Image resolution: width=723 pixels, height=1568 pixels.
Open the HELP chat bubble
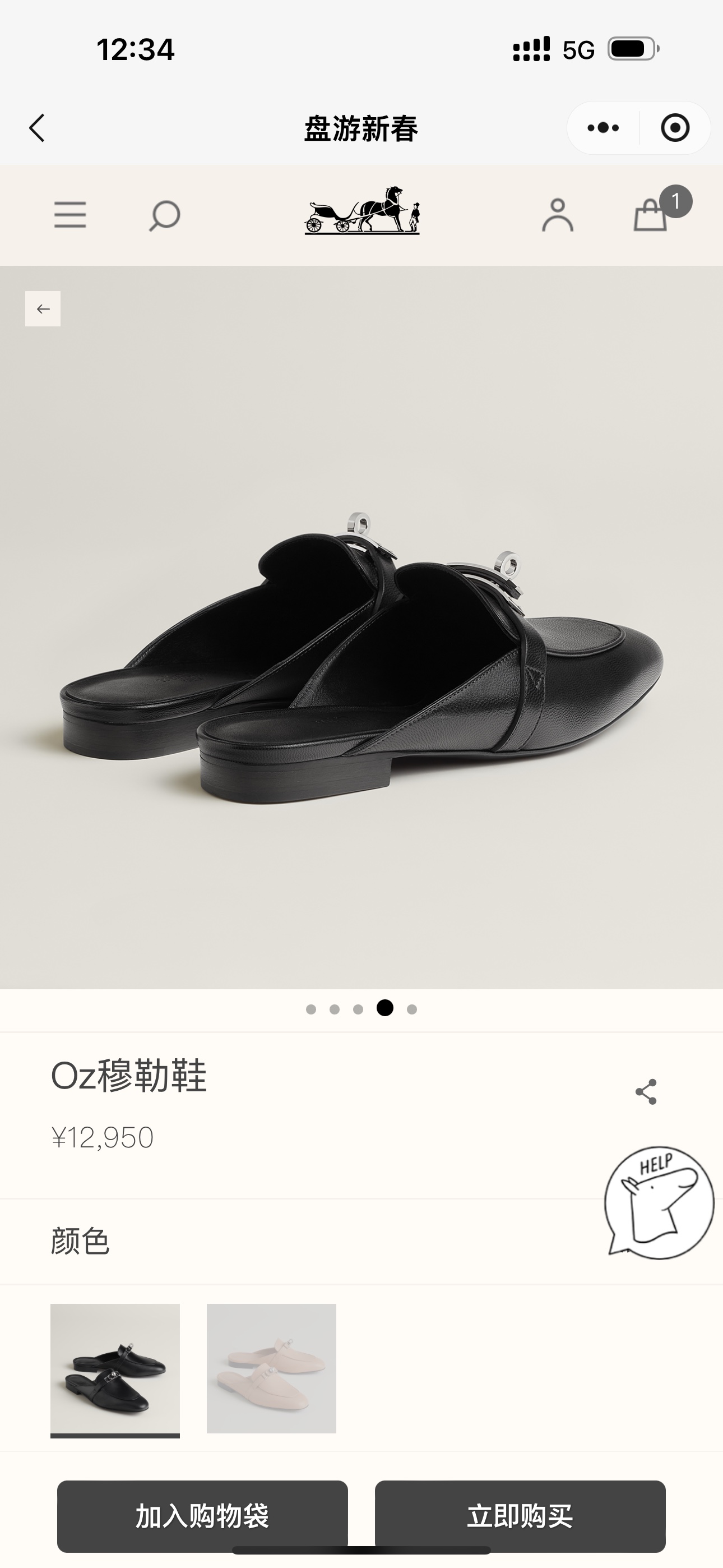(x=659, y=1202)
